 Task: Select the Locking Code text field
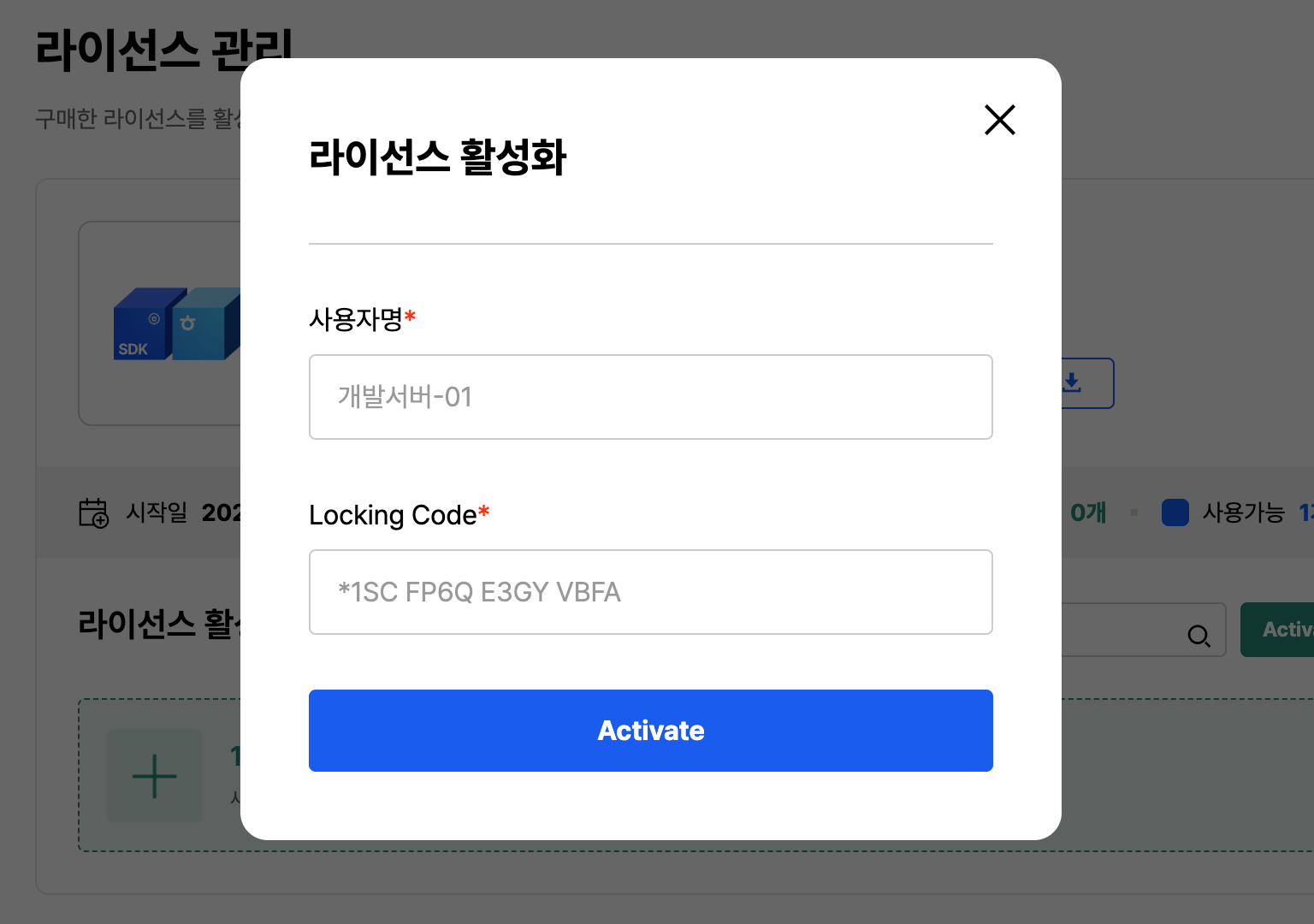(650, 592)
